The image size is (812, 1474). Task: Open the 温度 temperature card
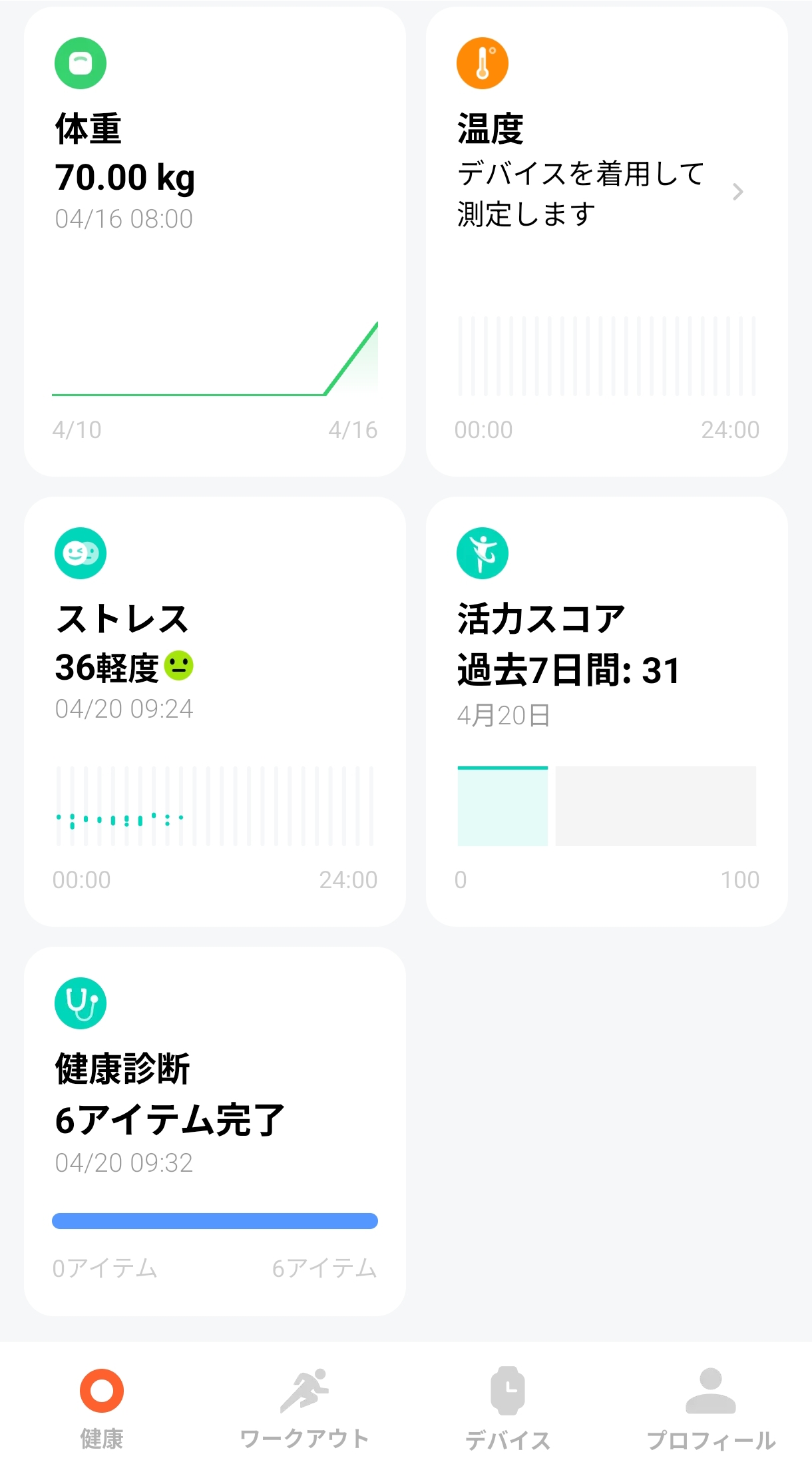pyautogui.click(x=606, y=242)
